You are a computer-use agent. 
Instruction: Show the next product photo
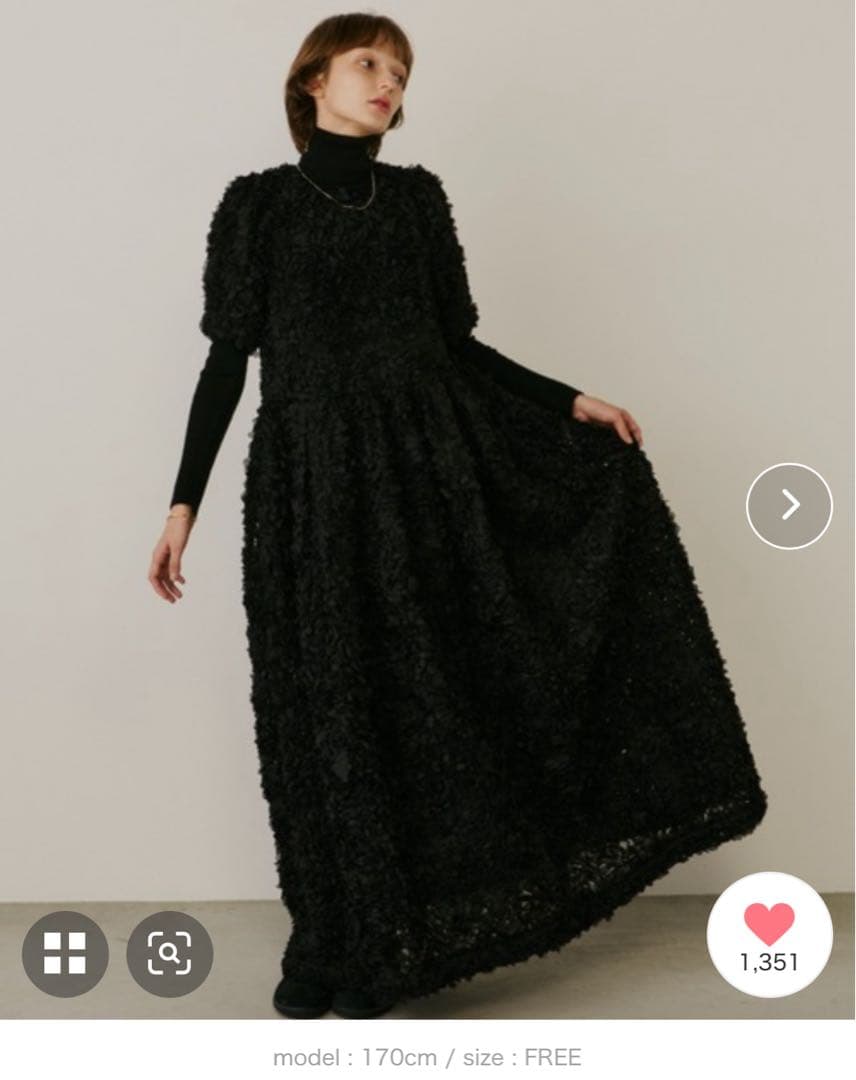coord(789,505)
